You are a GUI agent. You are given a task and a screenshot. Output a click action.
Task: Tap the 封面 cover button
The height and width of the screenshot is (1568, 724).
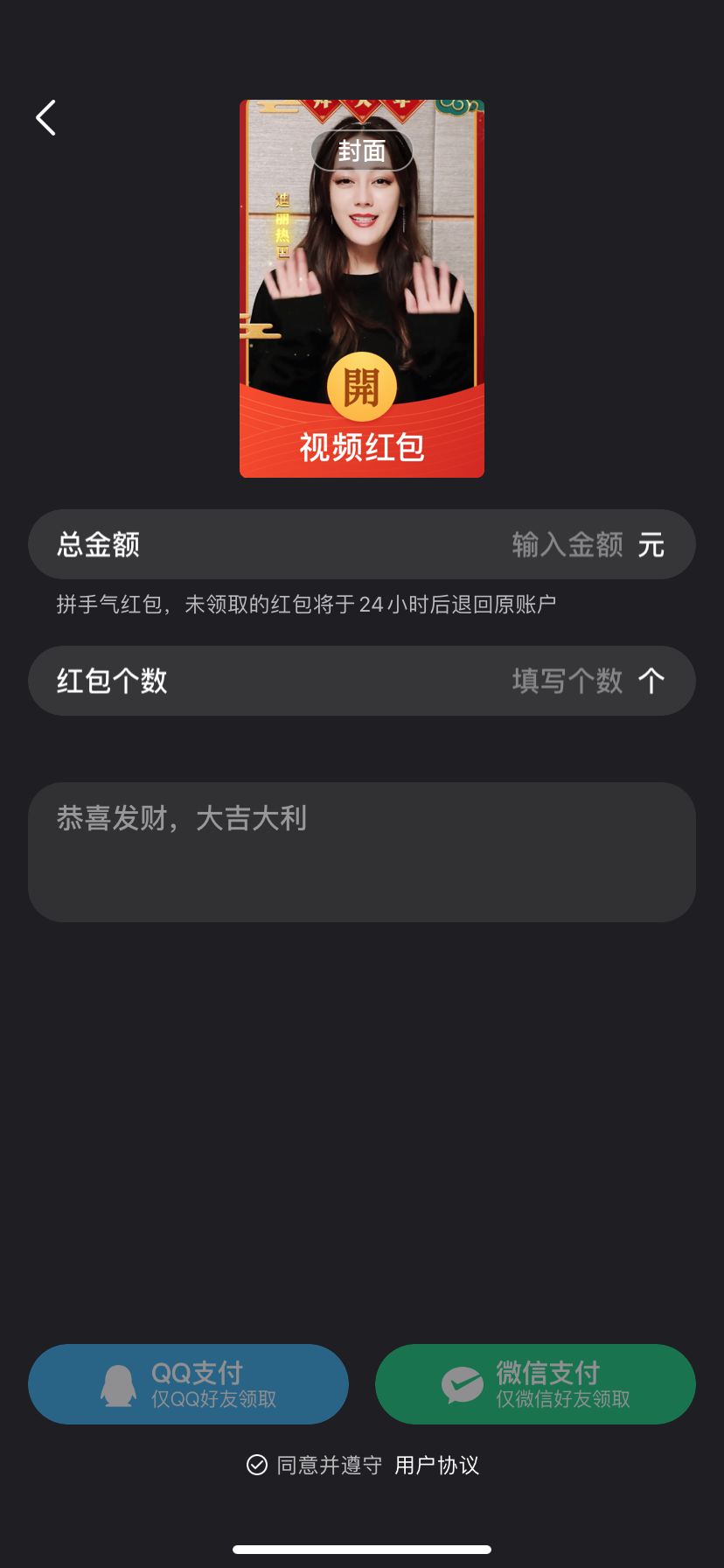(x=362, y=151)
